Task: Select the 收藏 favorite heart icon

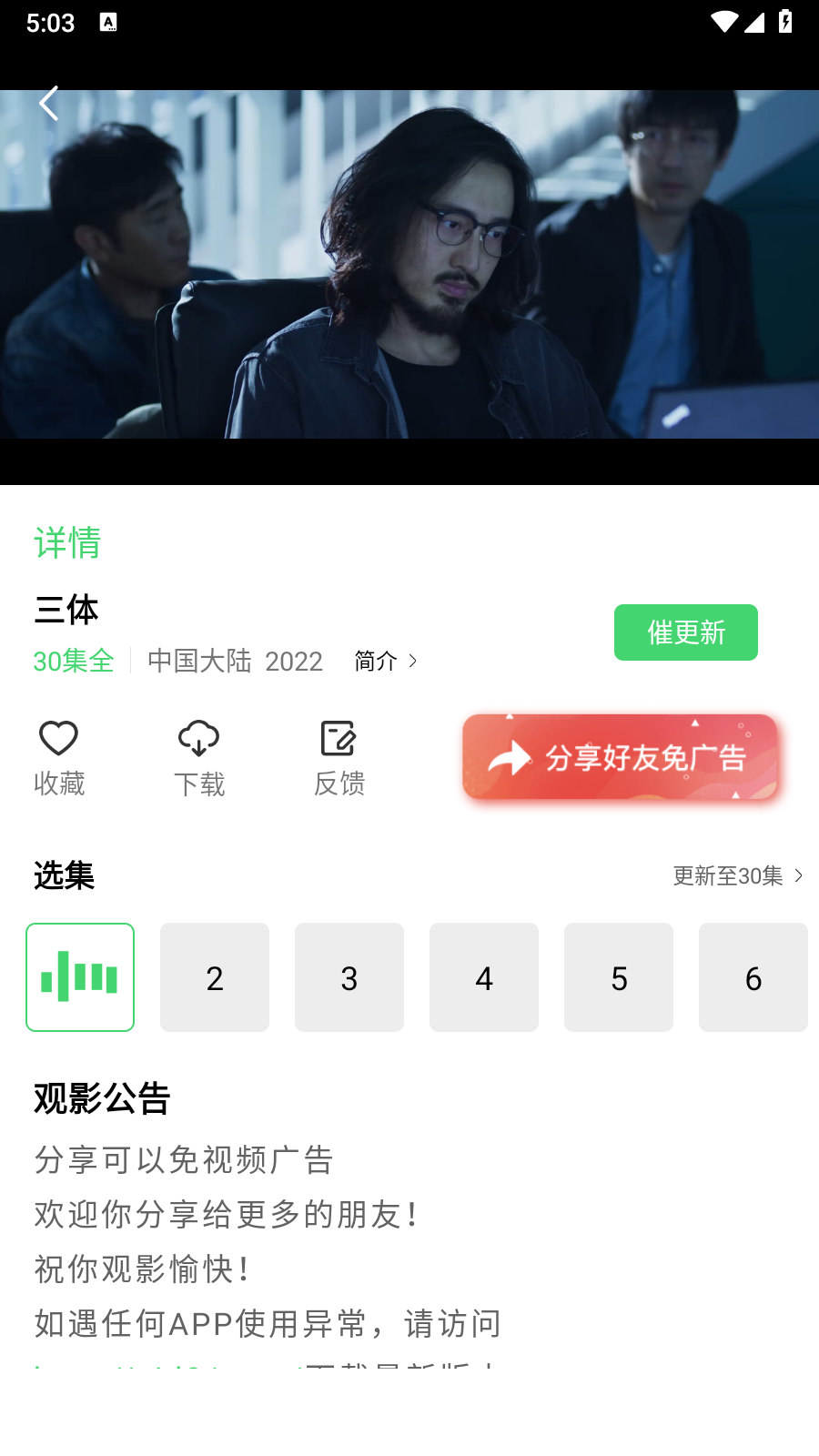Action: coord(58,738)
